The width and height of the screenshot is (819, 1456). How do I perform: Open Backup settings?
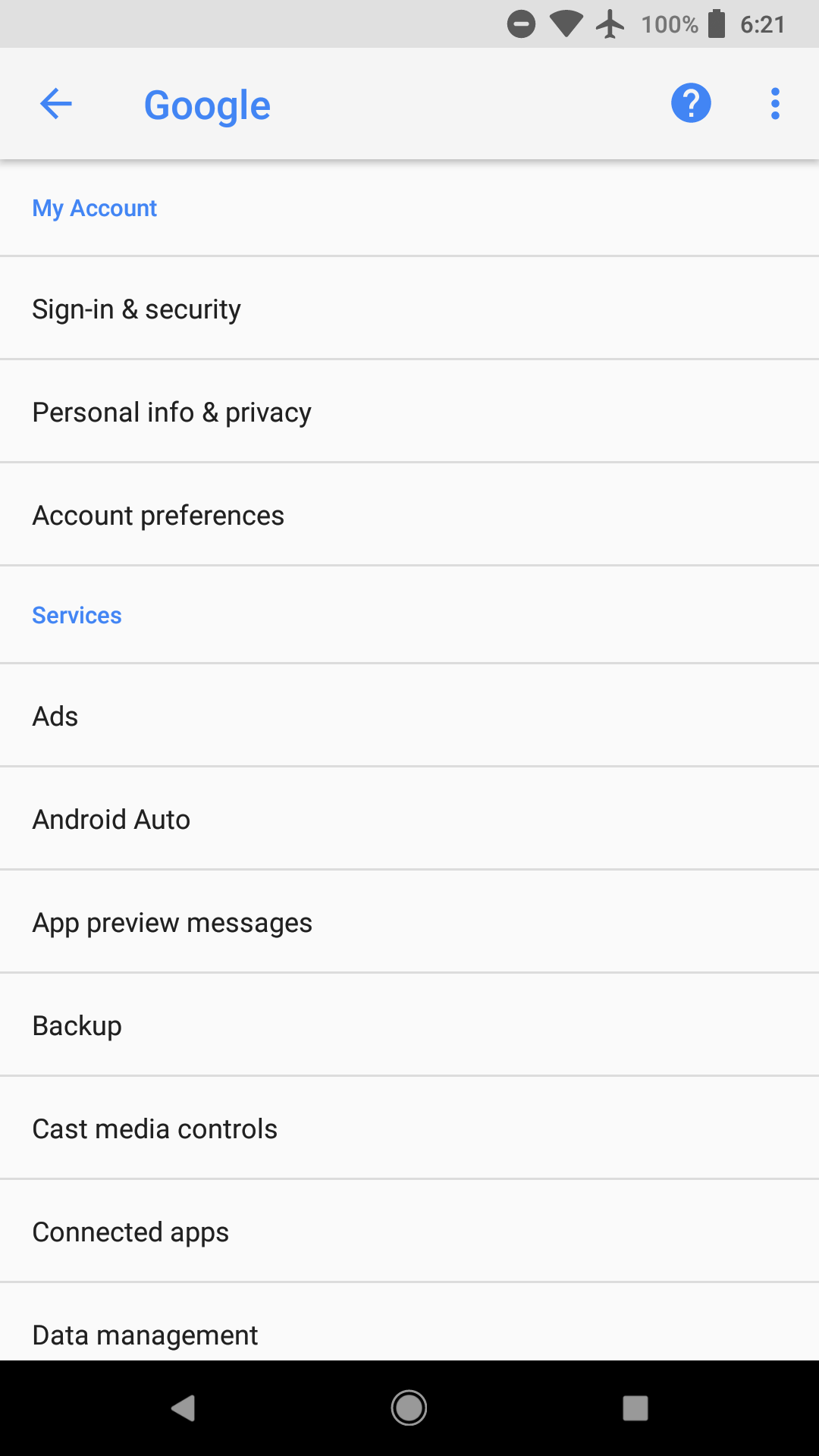(x=409, y=1025)
